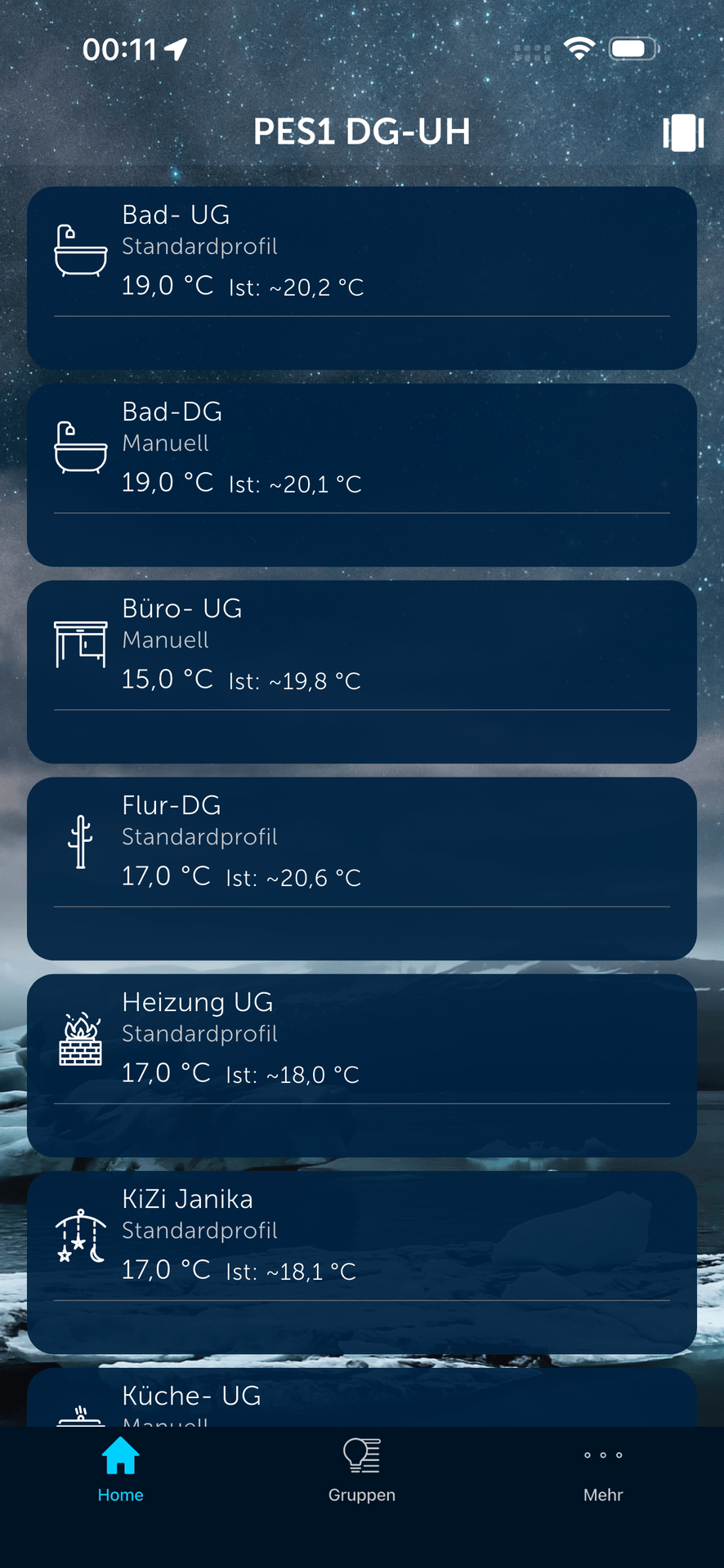This screenshot has height=1568, width=724.
Task: Go to the Home tab
Action: (x=120, y=1472)
